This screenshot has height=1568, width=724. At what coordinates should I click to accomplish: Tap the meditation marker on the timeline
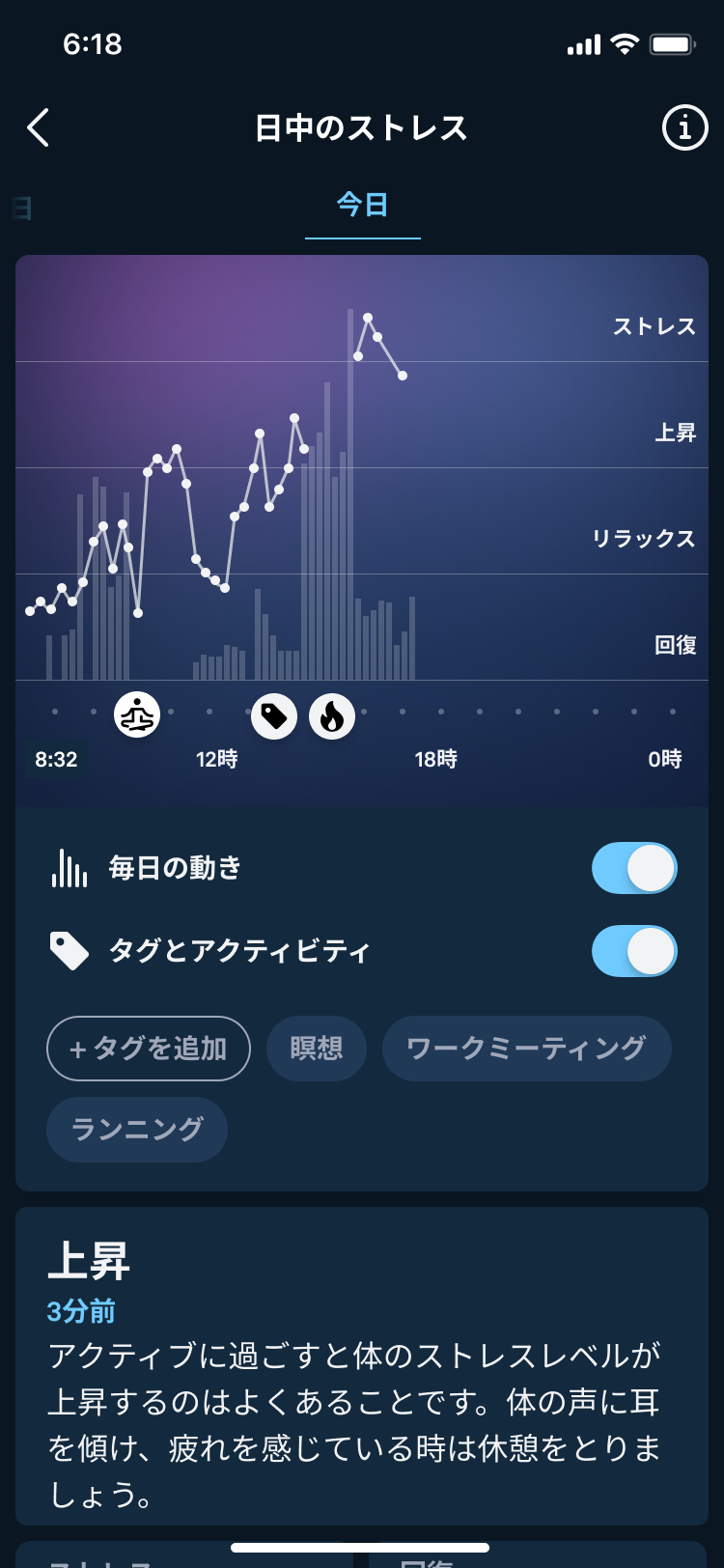click(137, 715)
